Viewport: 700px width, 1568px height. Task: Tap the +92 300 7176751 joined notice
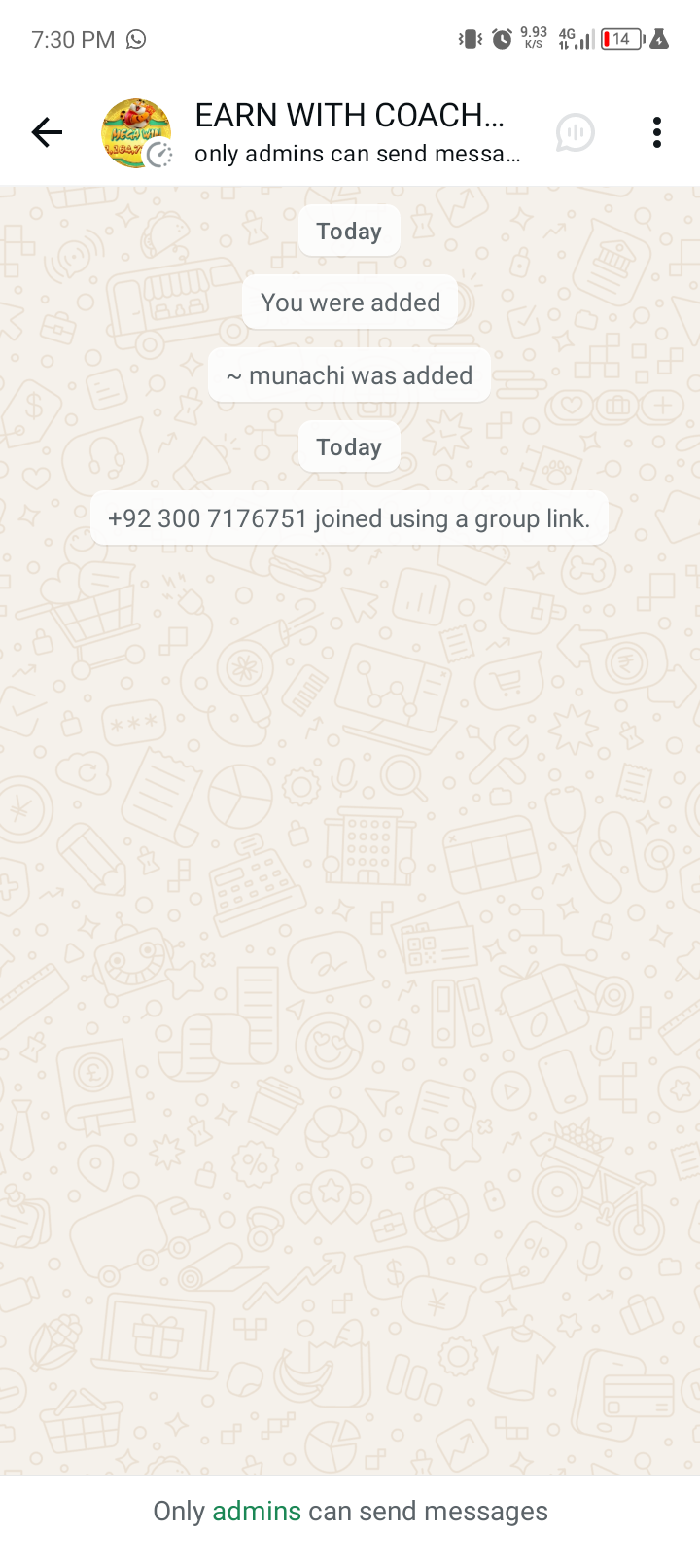(349, 518)
